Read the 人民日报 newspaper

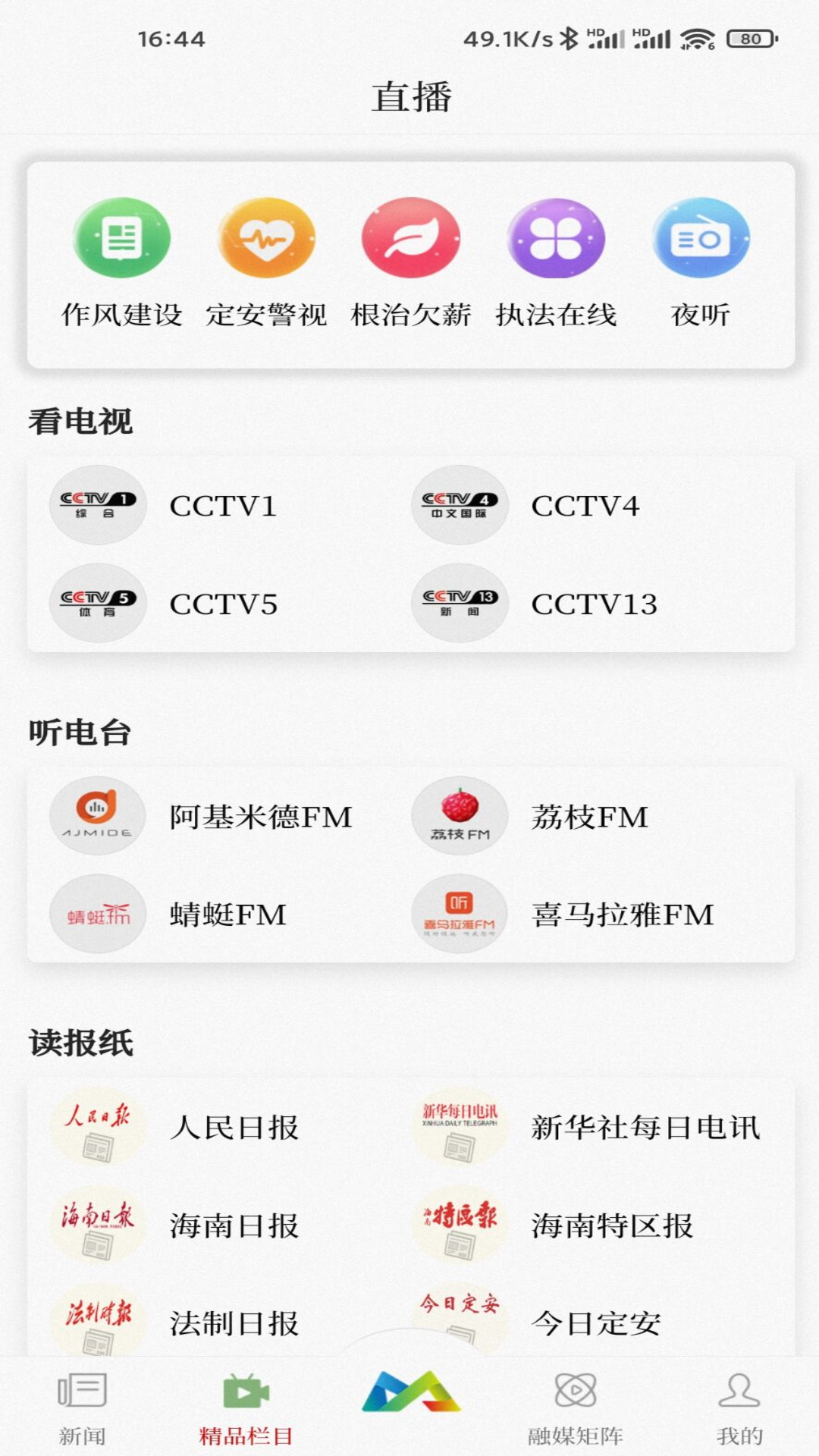98,1128
